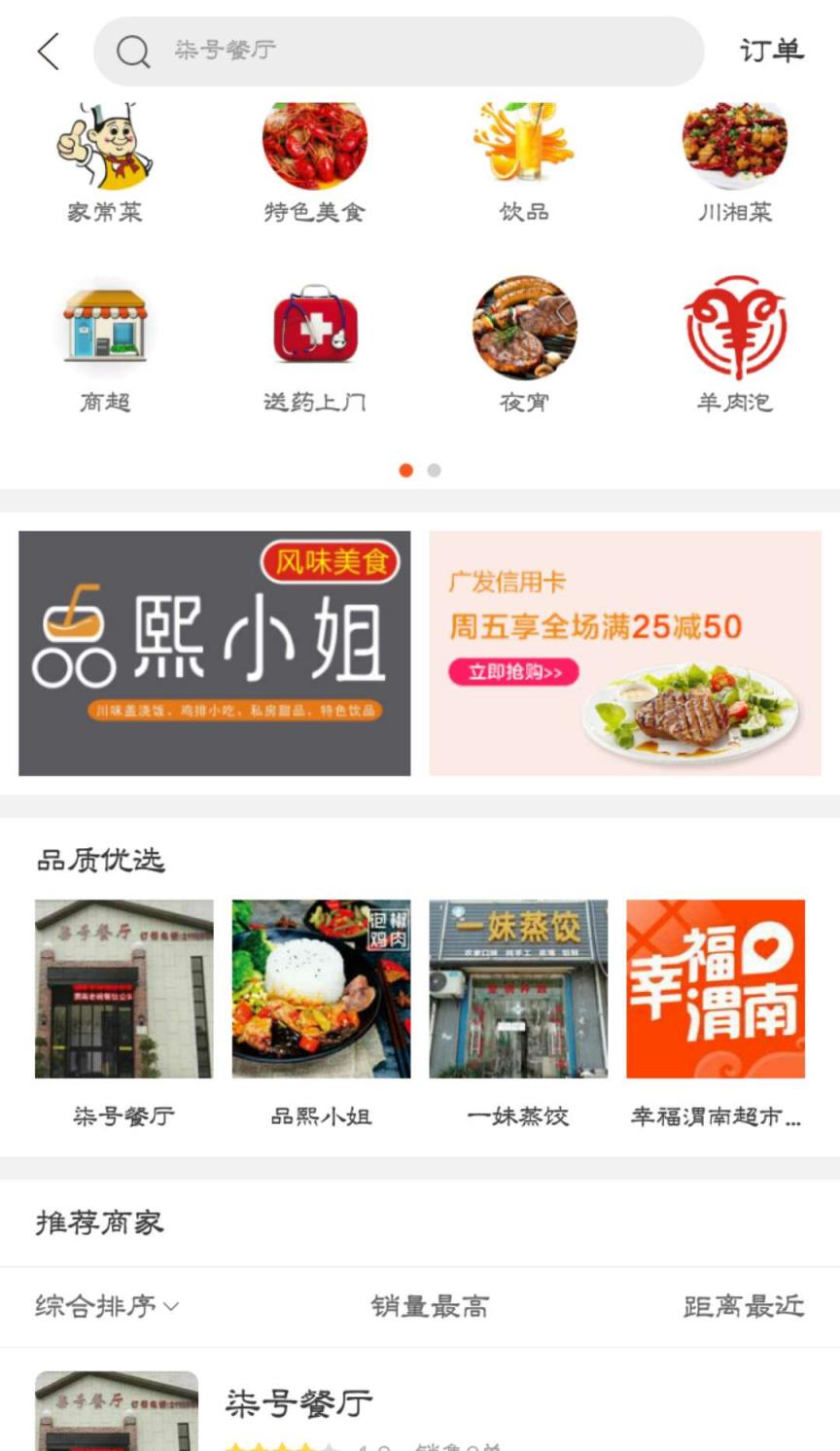Viewport: 840px width, 1451px height.
Task: Tap the 一妹蒸饺 store thumbnail
Action: point(517,989)
